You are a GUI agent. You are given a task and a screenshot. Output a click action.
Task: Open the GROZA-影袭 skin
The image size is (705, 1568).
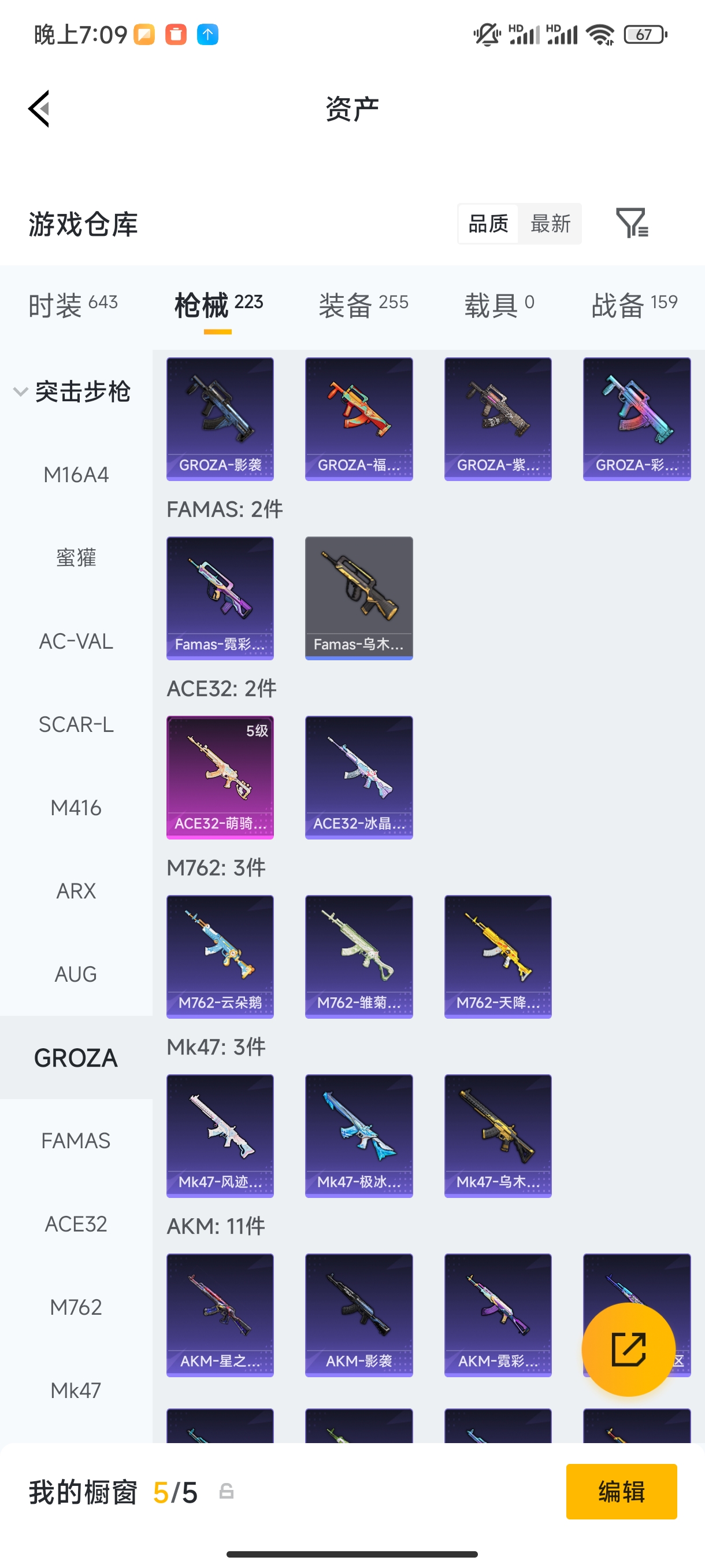coord(220,419)
